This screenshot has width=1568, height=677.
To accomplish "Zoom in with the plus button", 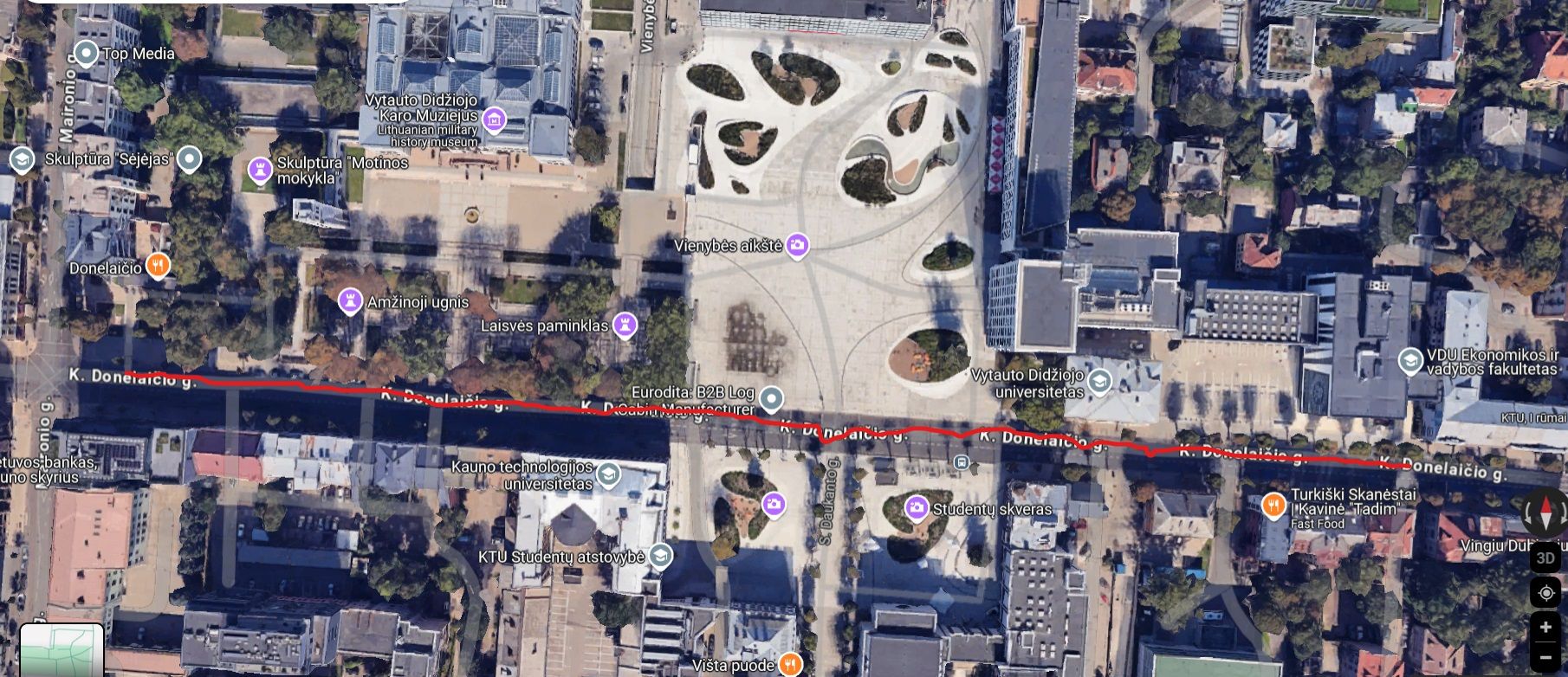I will [1545, 627].
